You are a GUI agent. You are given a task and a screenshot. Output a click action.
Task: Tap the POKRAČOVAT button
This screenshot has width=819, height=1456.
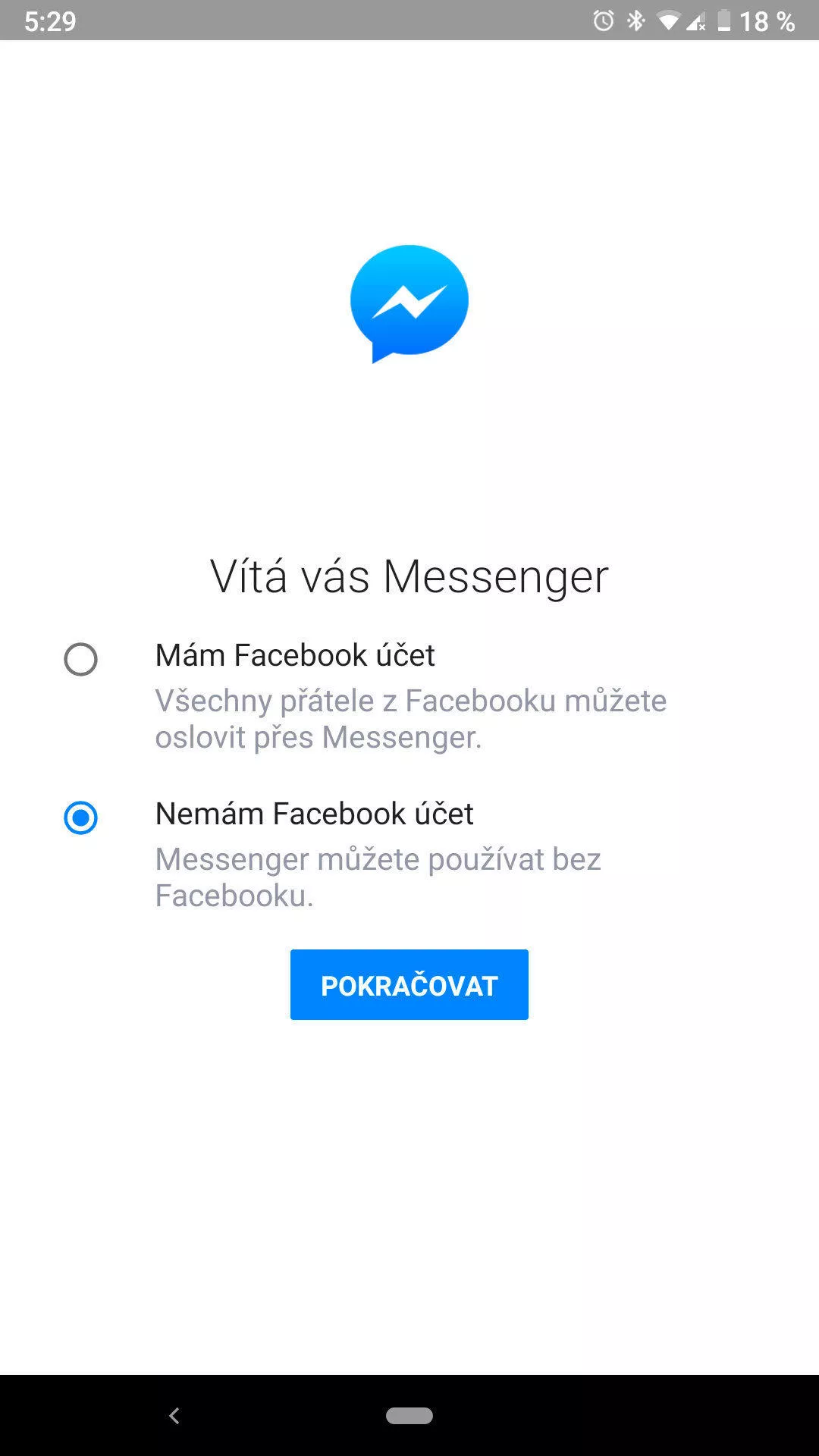[409, 984]
